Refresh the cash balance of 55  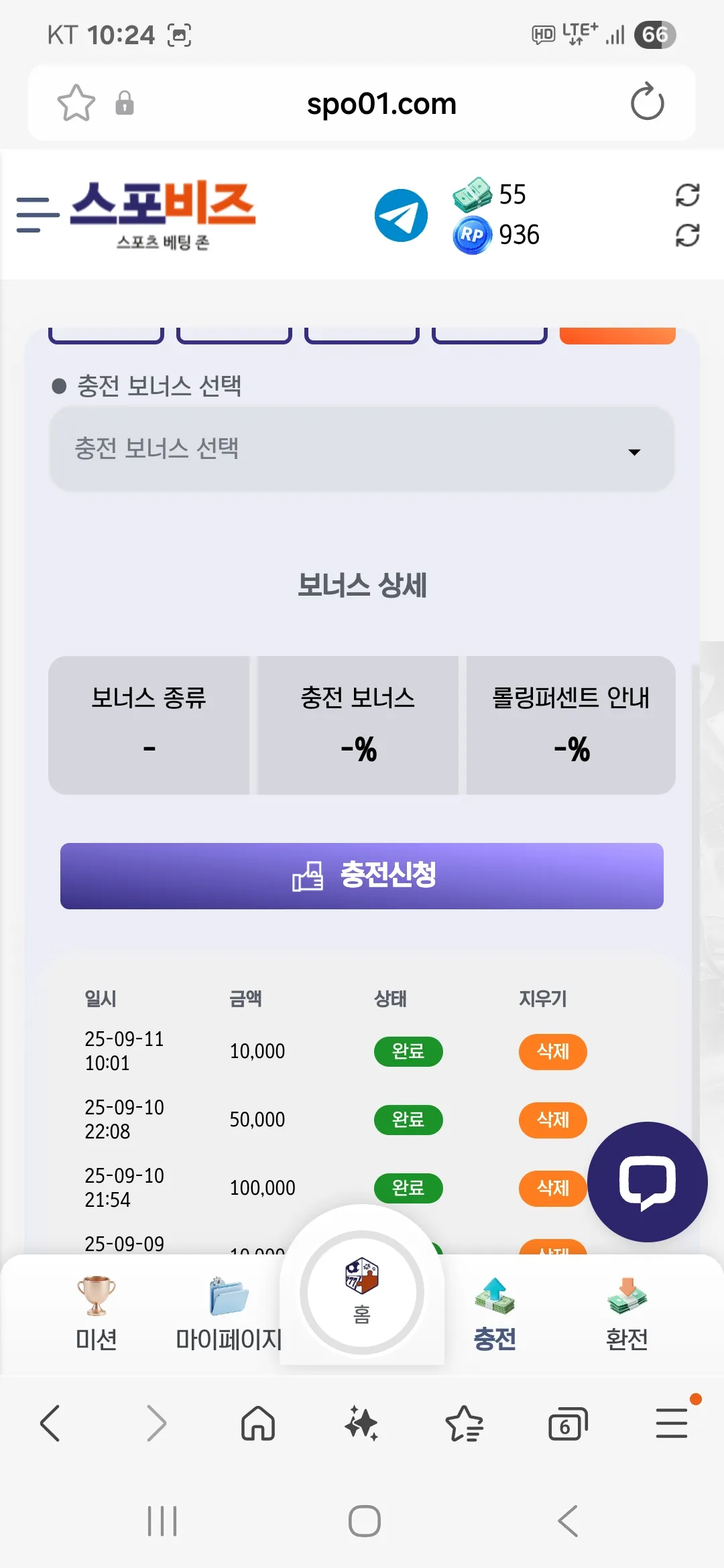687,195
